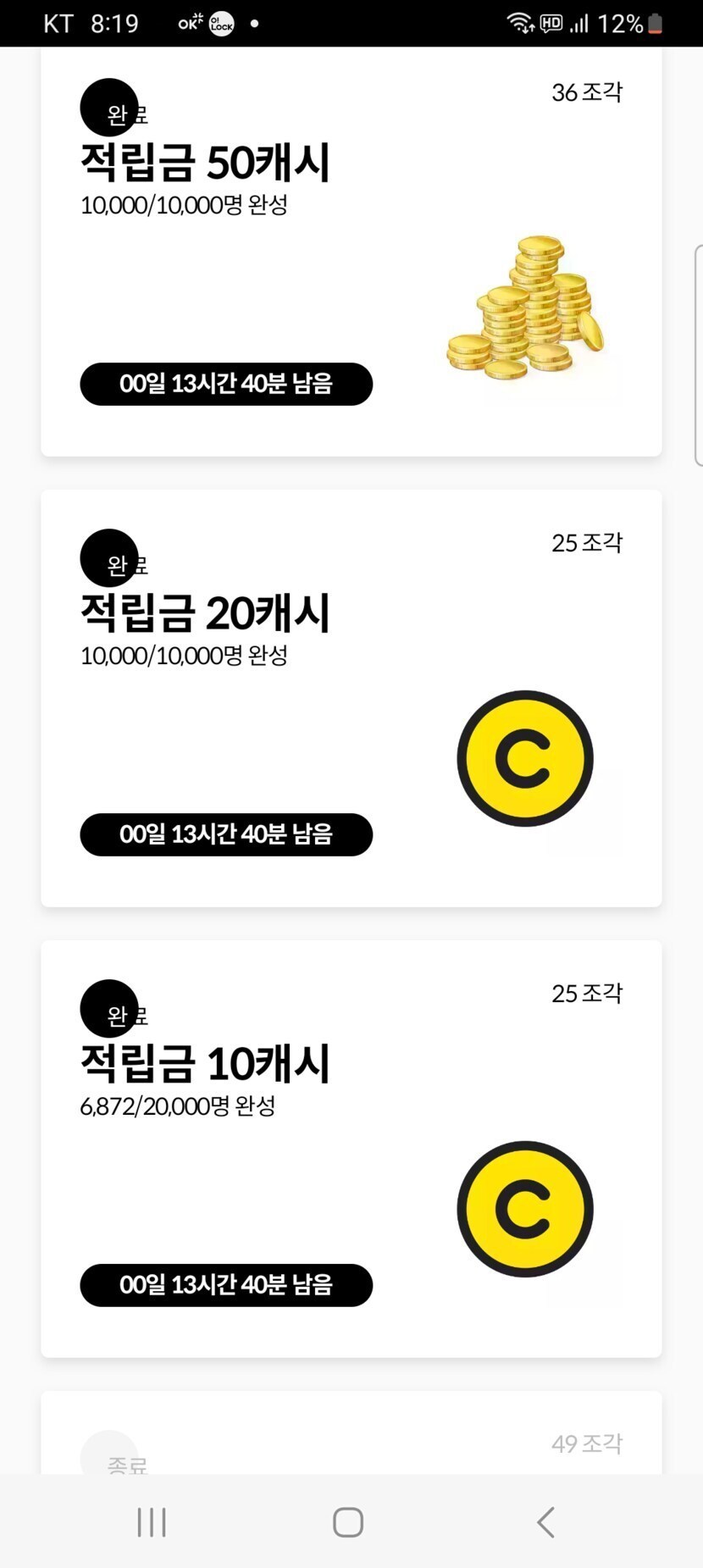Open the 적립금 20캐시 puzzle card

point(351,698)
